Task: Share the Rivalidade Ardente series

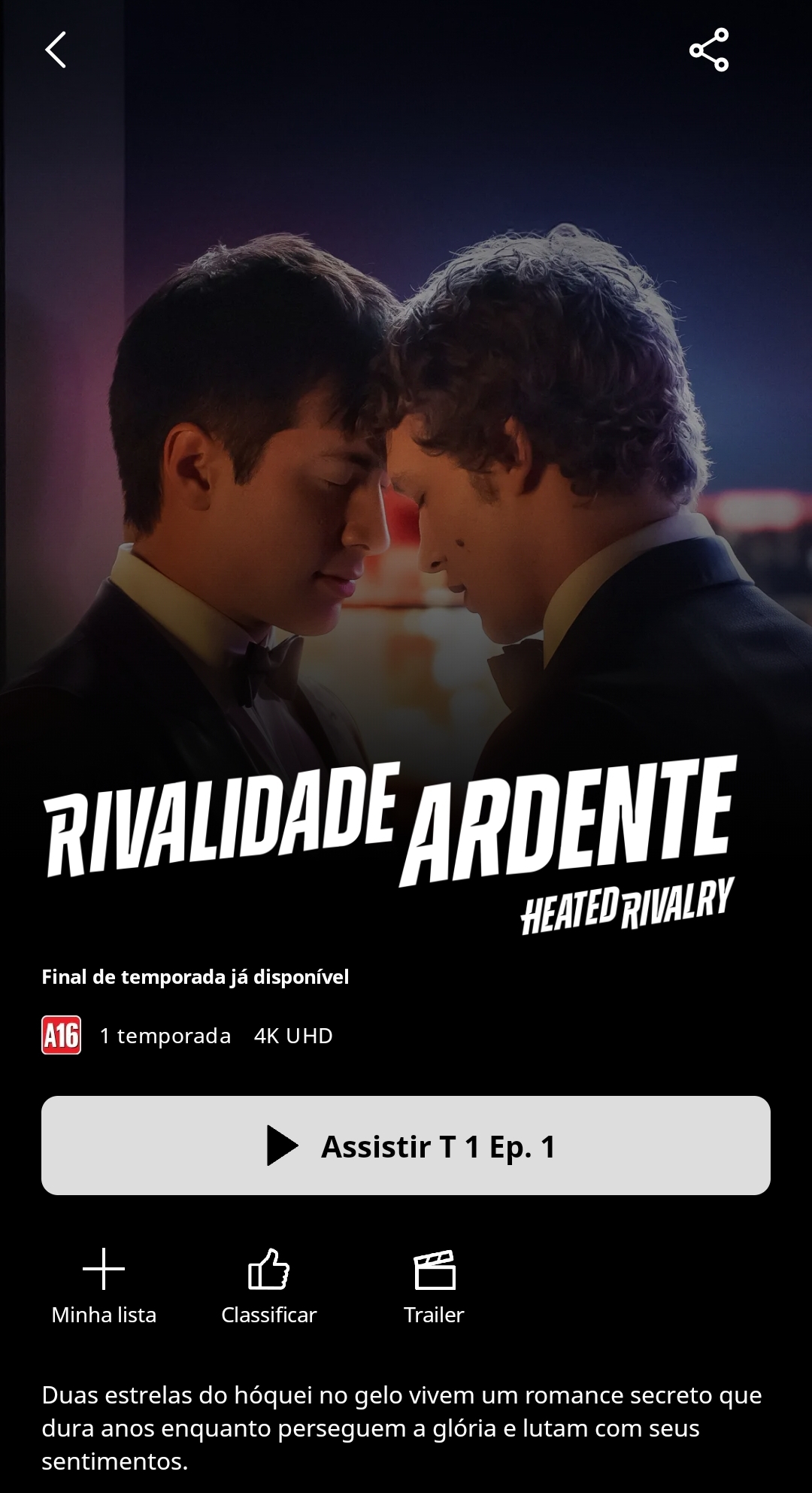Action: (708, 50)
